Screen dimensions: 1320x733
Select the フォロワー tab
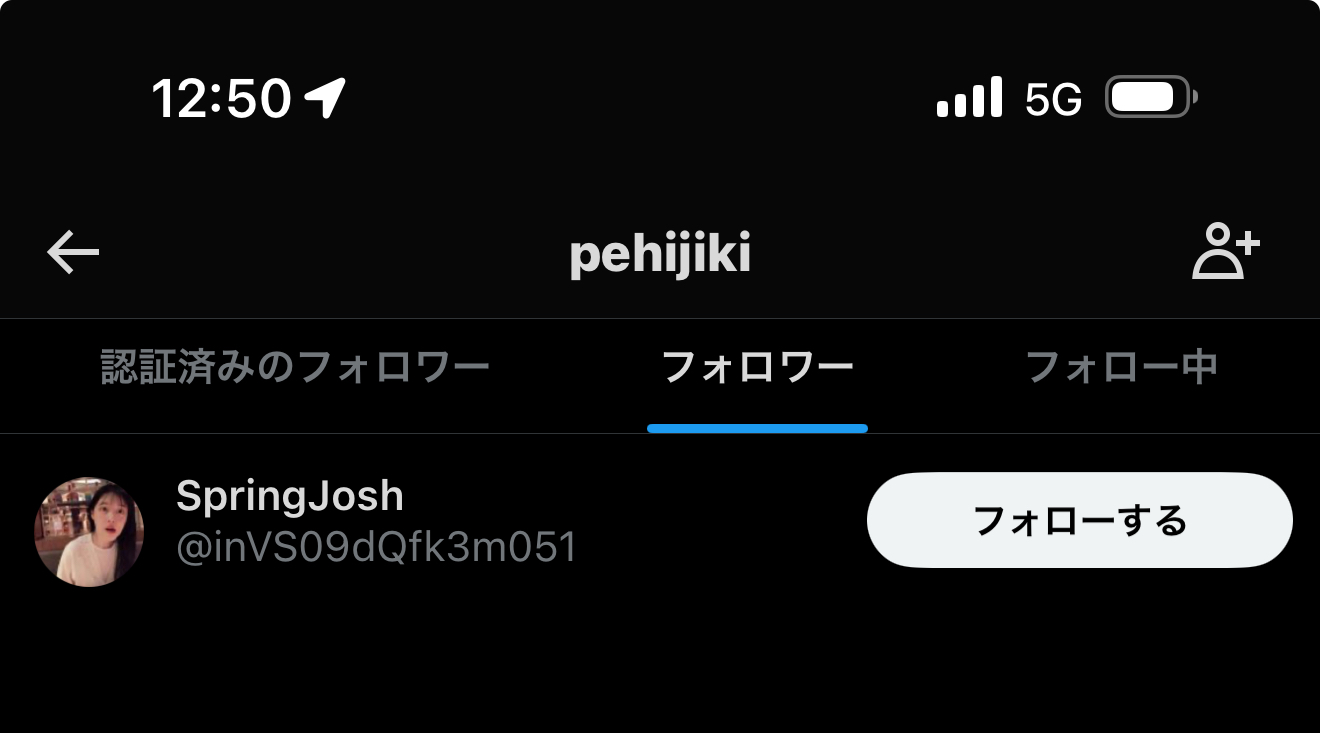click(757, 368)
